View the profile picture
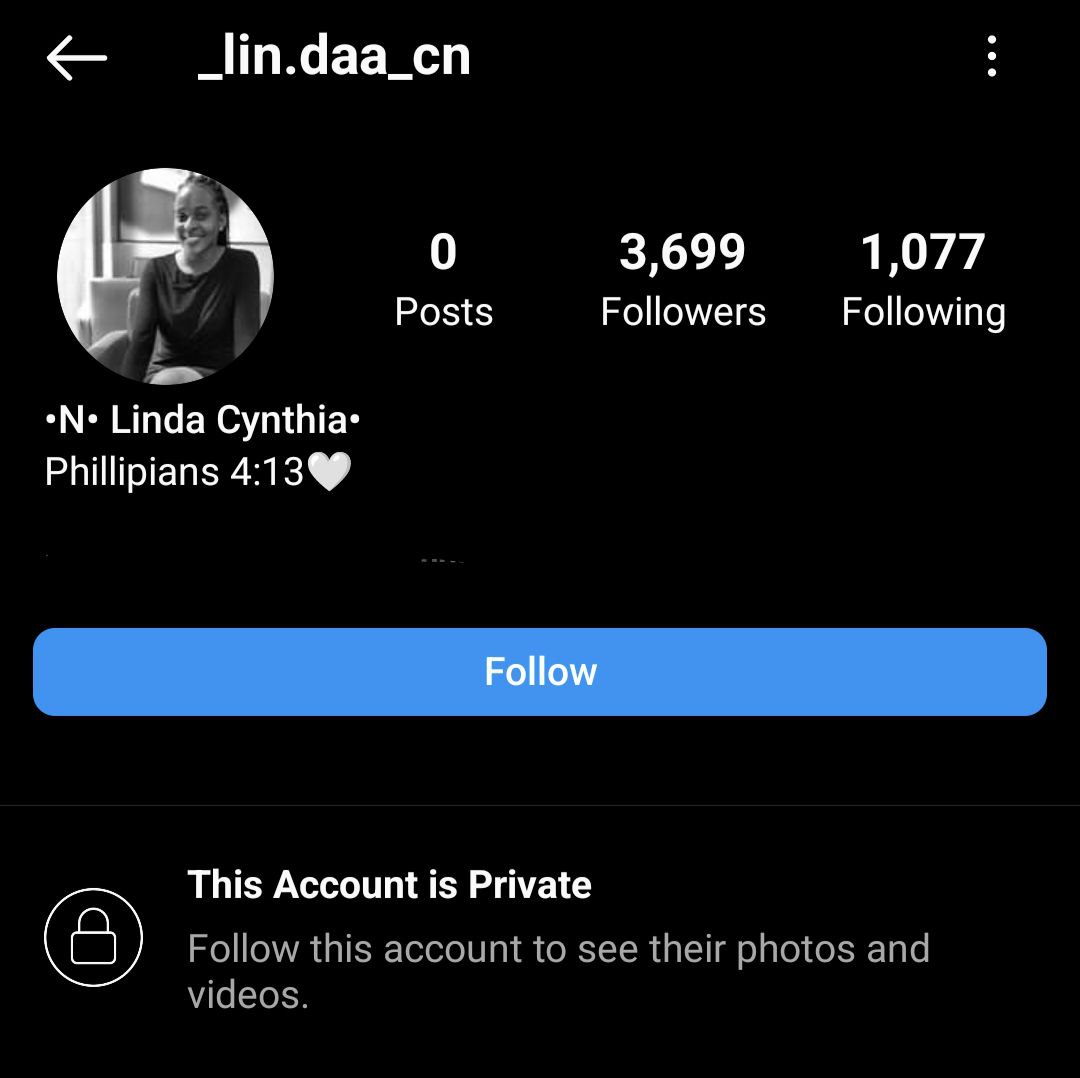This screenshot has width=1080, height=1078. pos(165,276)
